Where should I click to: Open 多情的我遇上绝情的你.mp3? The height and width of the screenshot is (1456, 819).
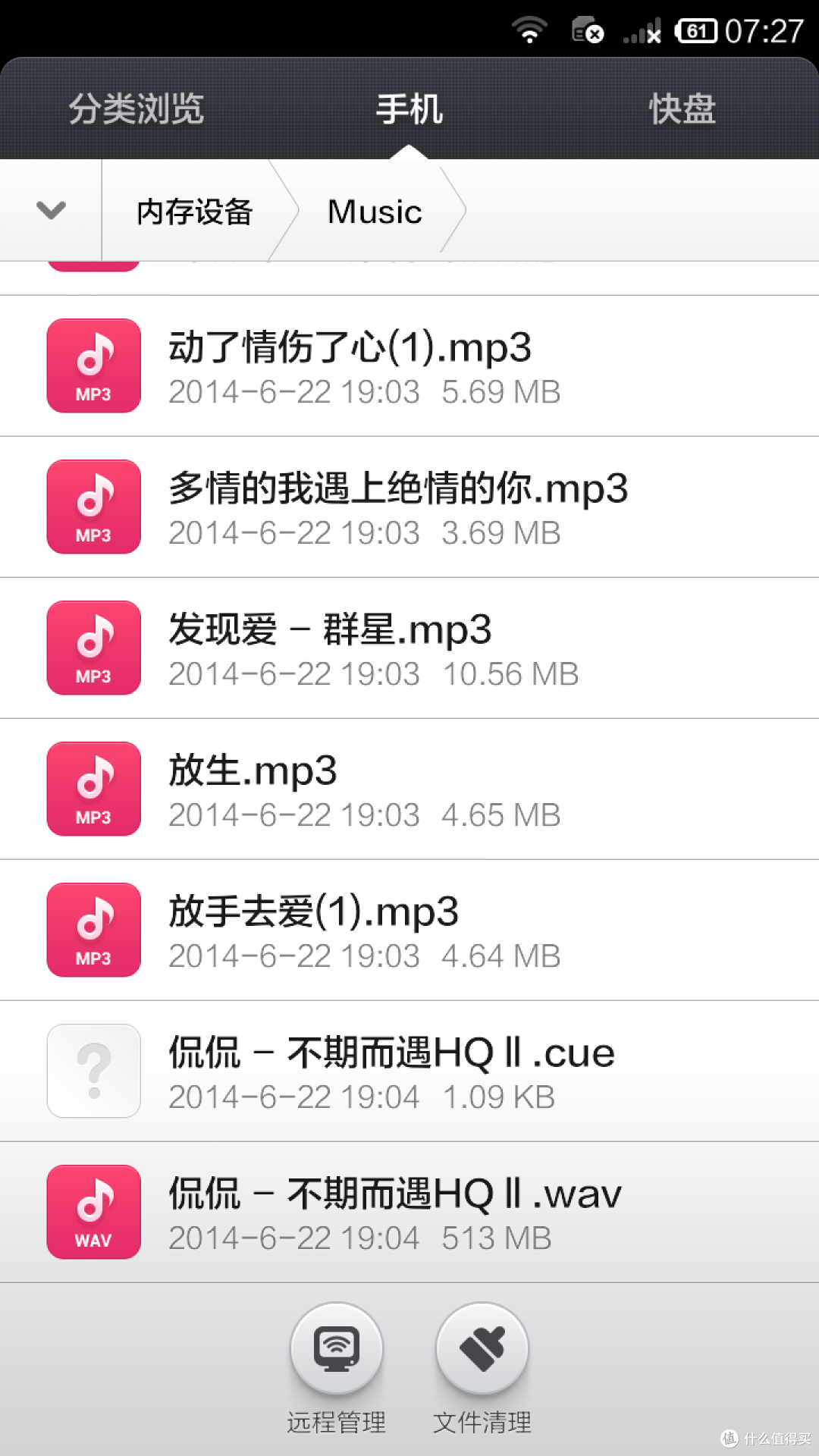[409, 507]
